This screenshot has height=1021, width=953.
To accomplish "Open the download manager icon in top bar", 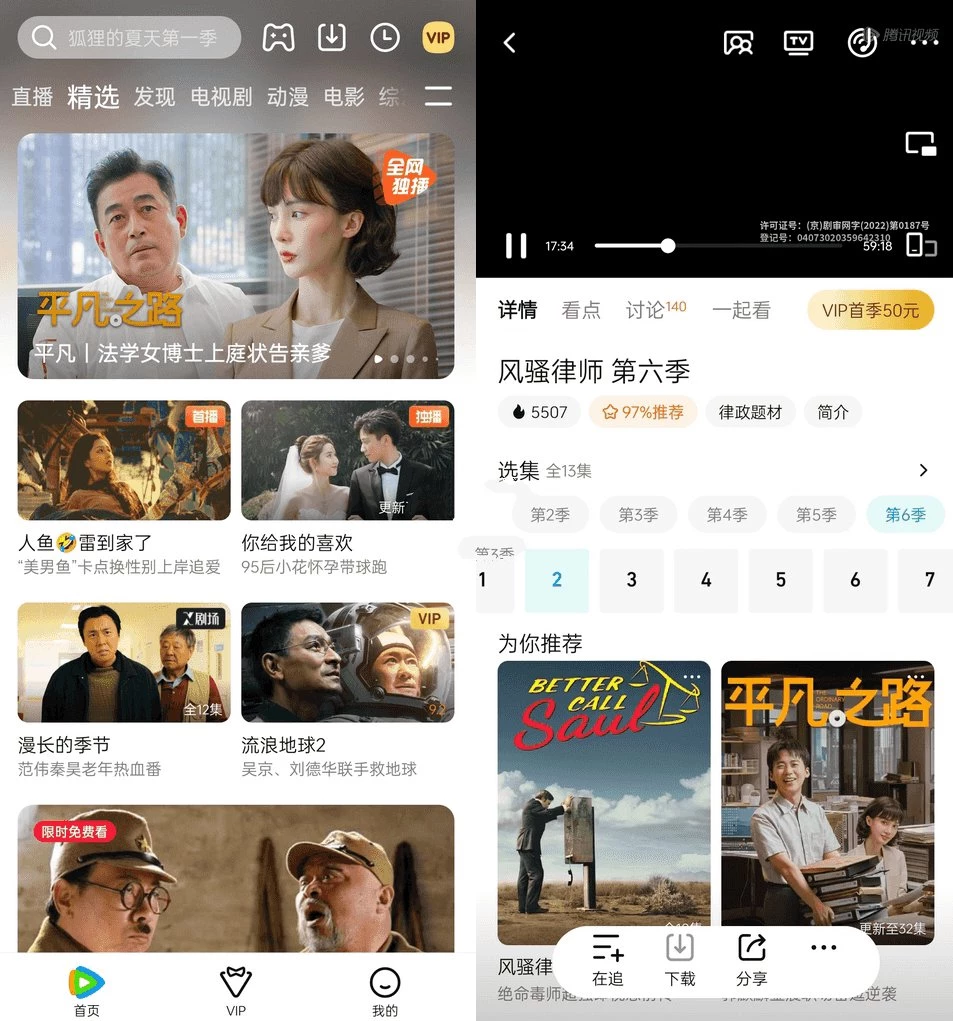I will [x=332, y=37].
